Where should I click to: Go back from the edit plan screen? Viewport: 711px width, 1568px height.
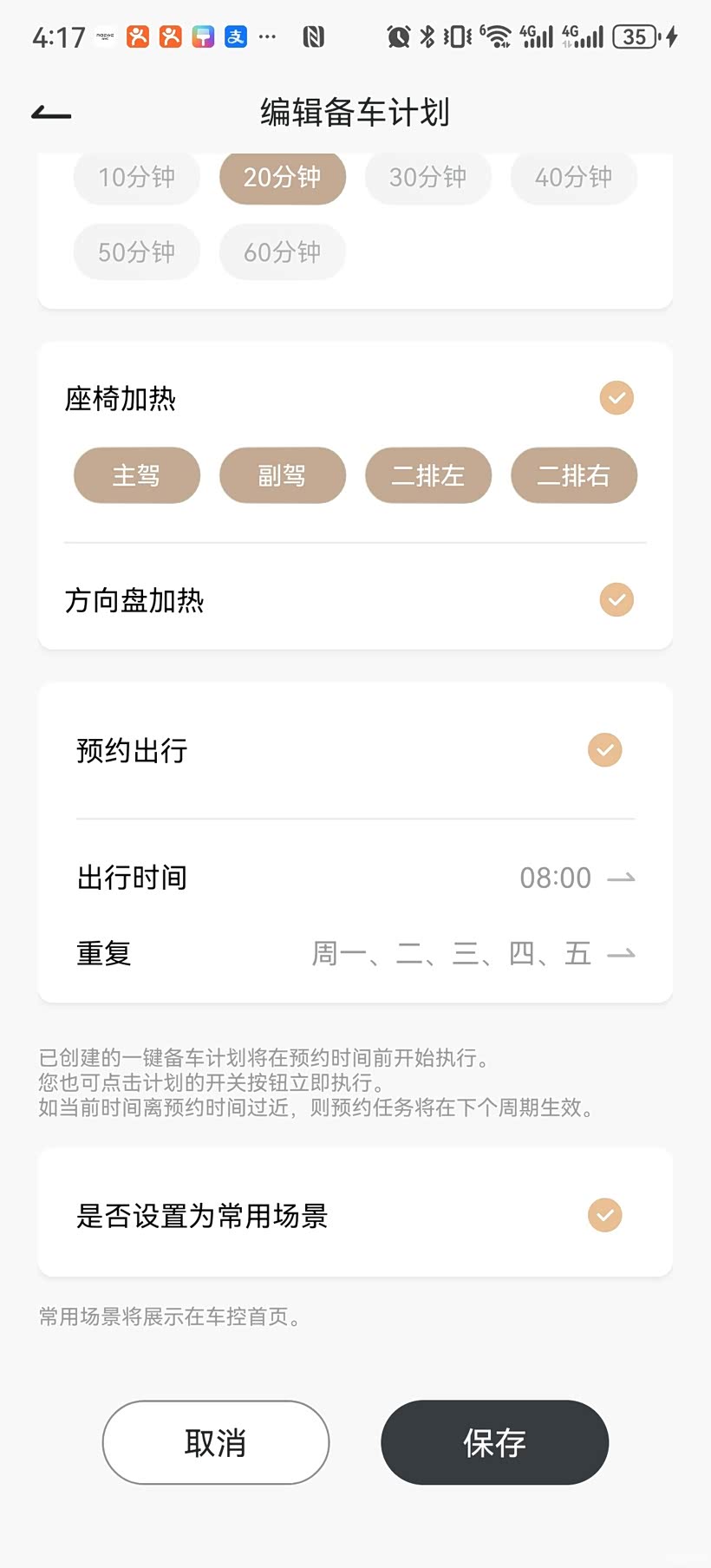pos(51,113)
